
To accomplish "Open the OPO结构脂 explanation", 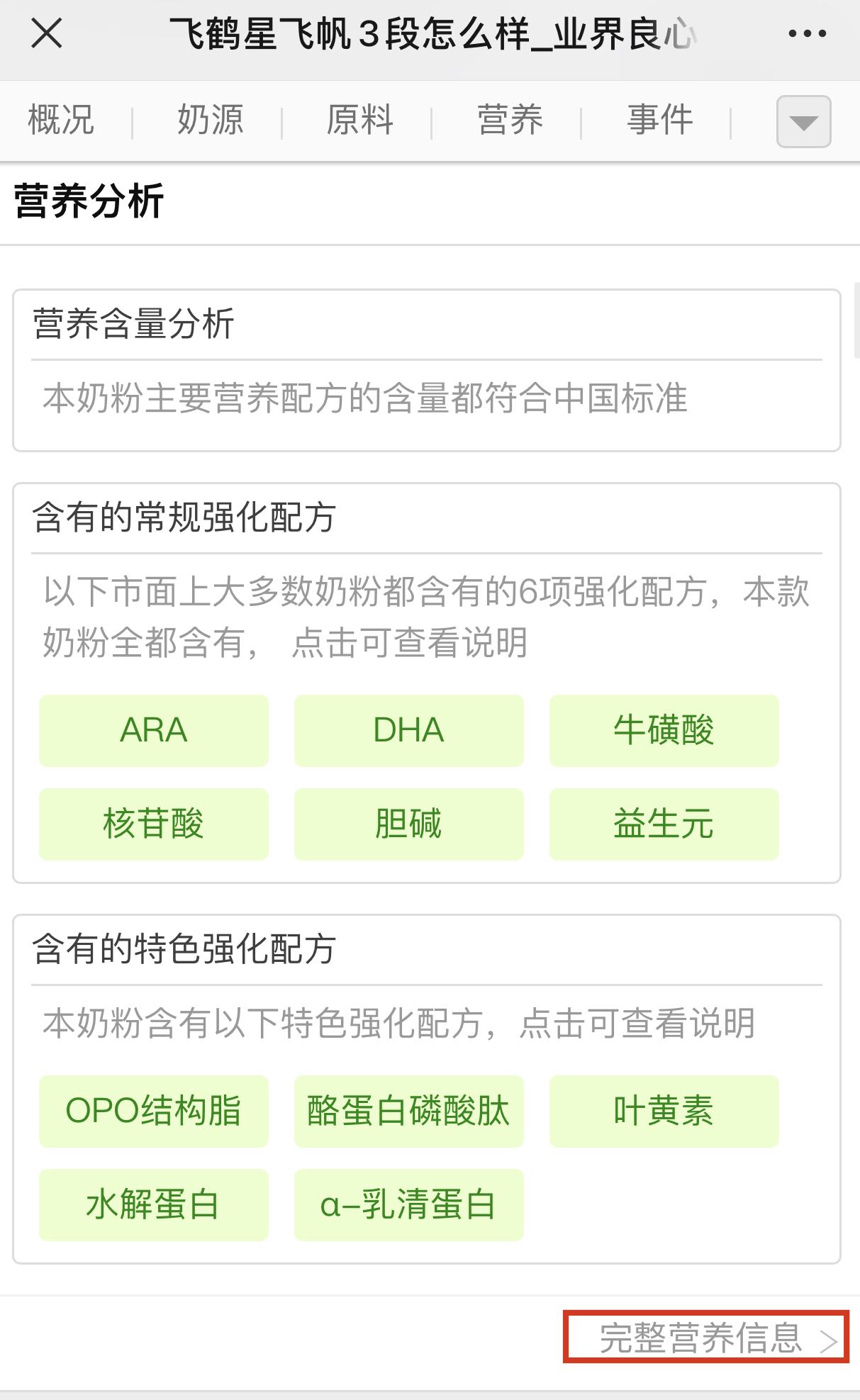I will [154, 1111].
